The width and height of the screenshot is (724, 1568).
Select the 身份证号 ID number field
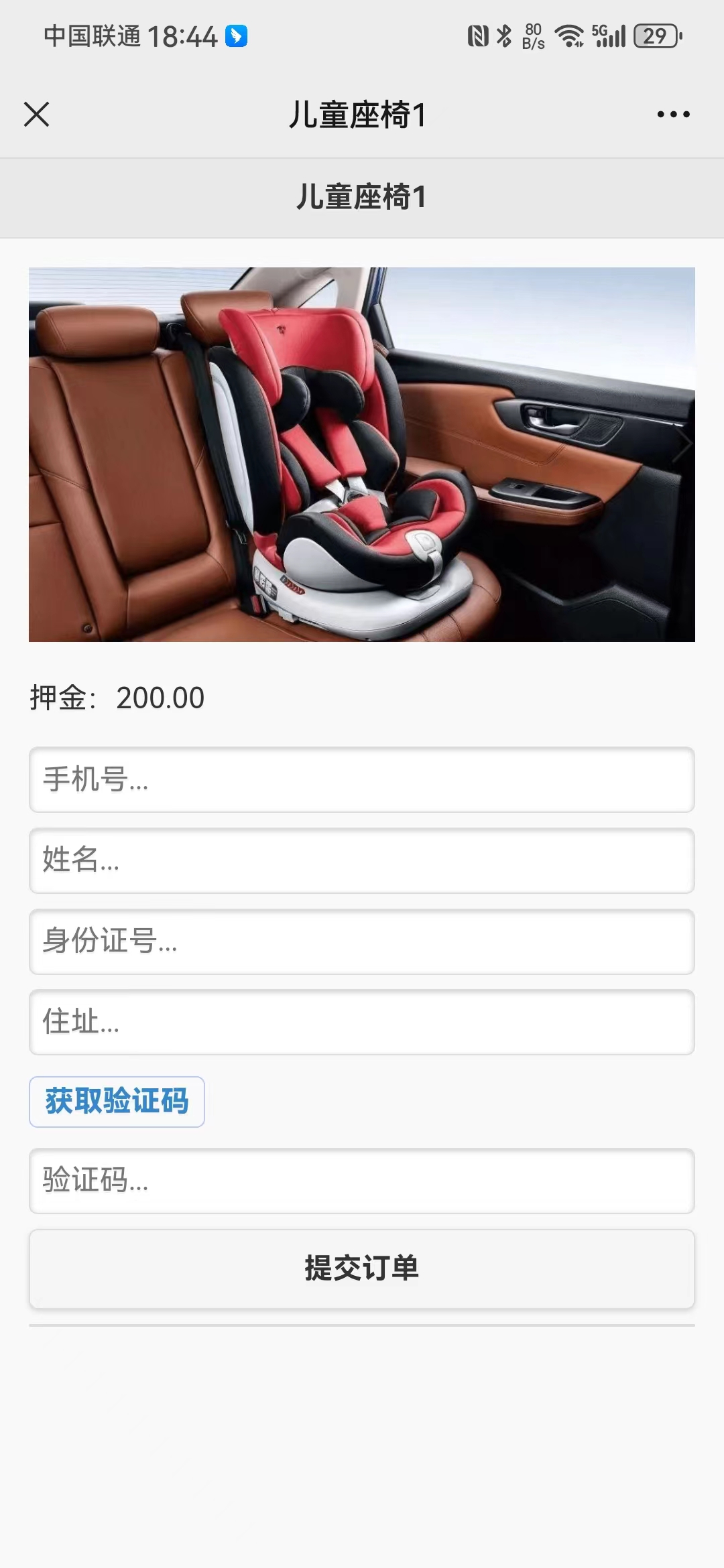point(362,941)
